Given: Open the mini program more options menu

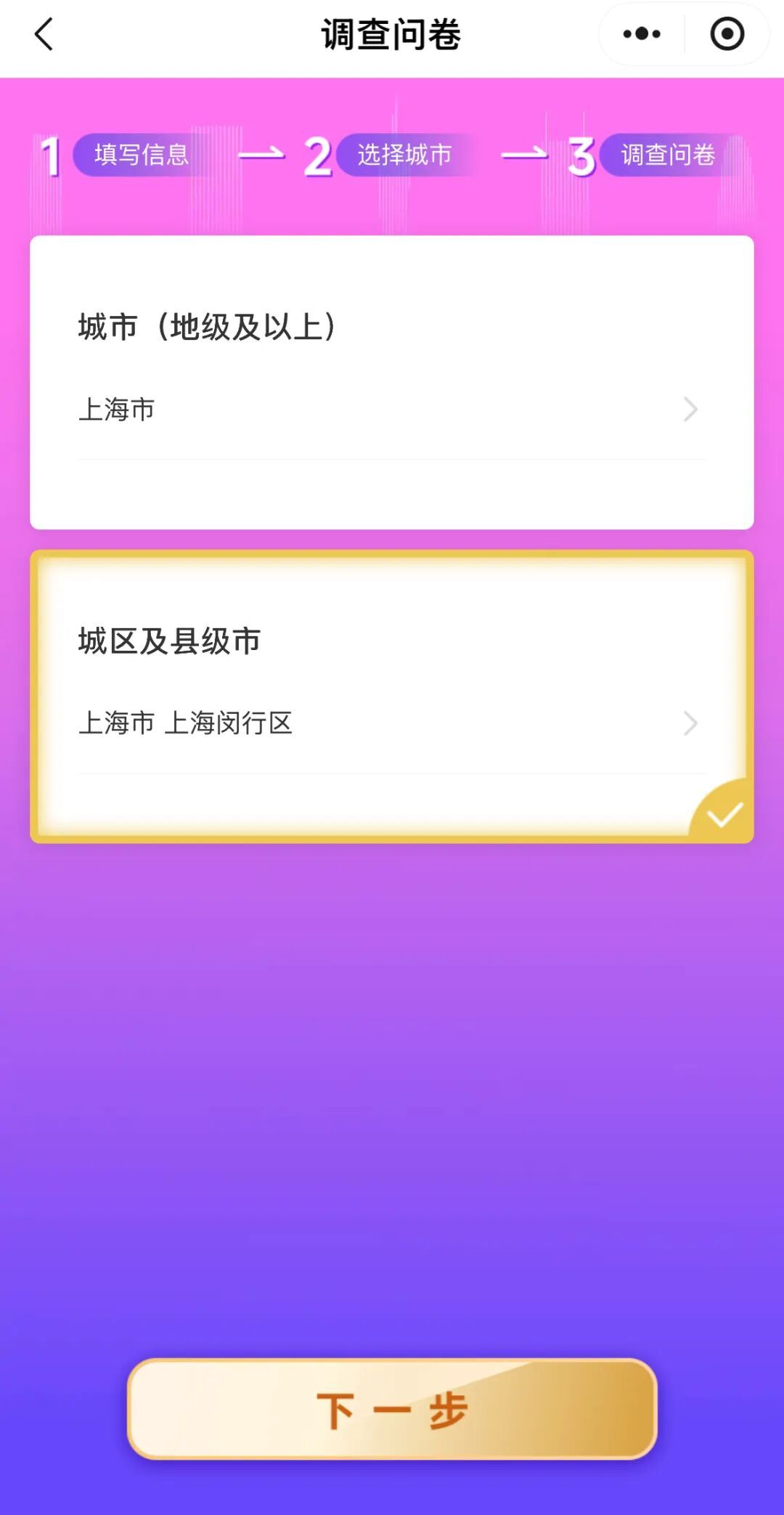Looking at the screenshot, I should (642, 34).
